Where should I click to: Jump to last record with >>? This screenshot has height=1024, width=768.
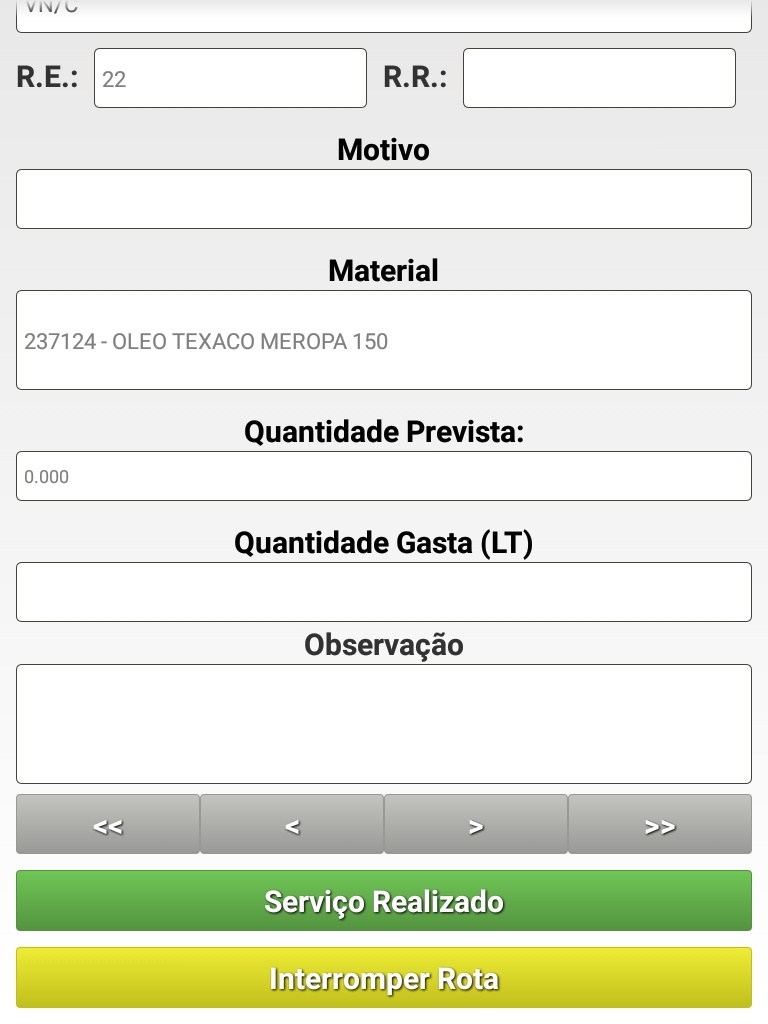(660, 825)
